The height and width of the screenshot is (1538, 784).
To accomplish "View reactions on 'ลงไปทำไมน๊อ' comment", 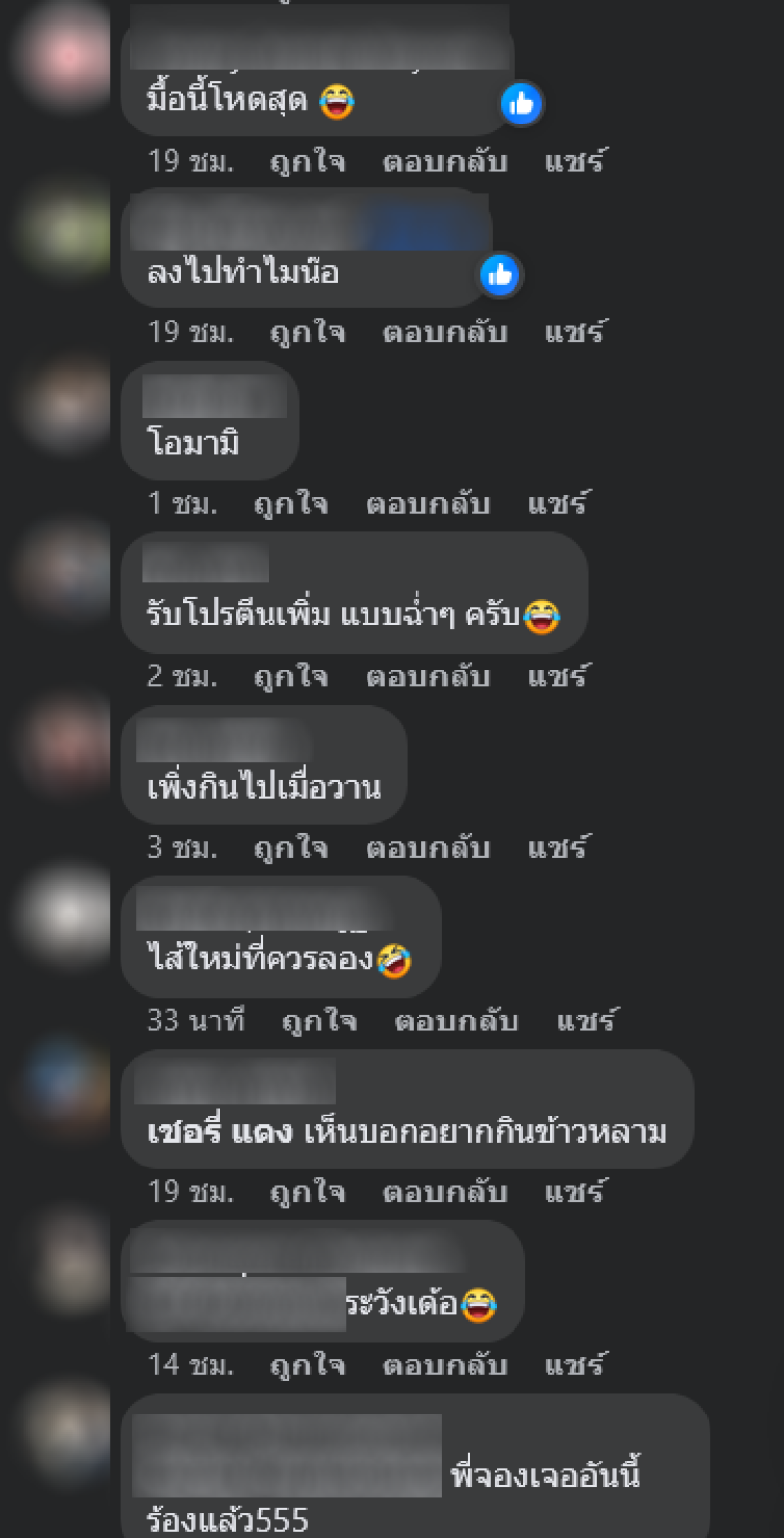I will (x=500, y=275).
